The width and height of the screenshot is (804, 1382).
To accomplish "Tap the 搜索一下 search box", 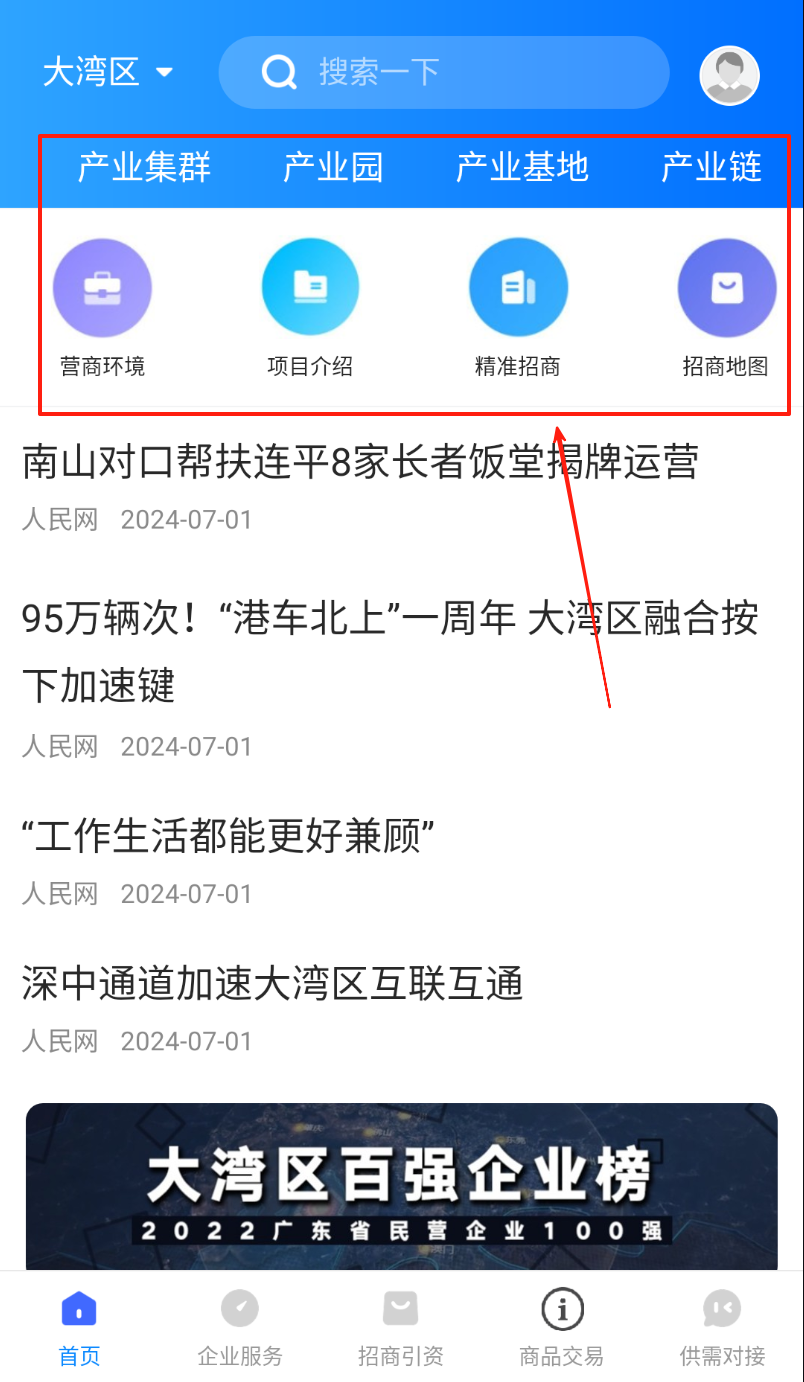I will pos(443,72).
